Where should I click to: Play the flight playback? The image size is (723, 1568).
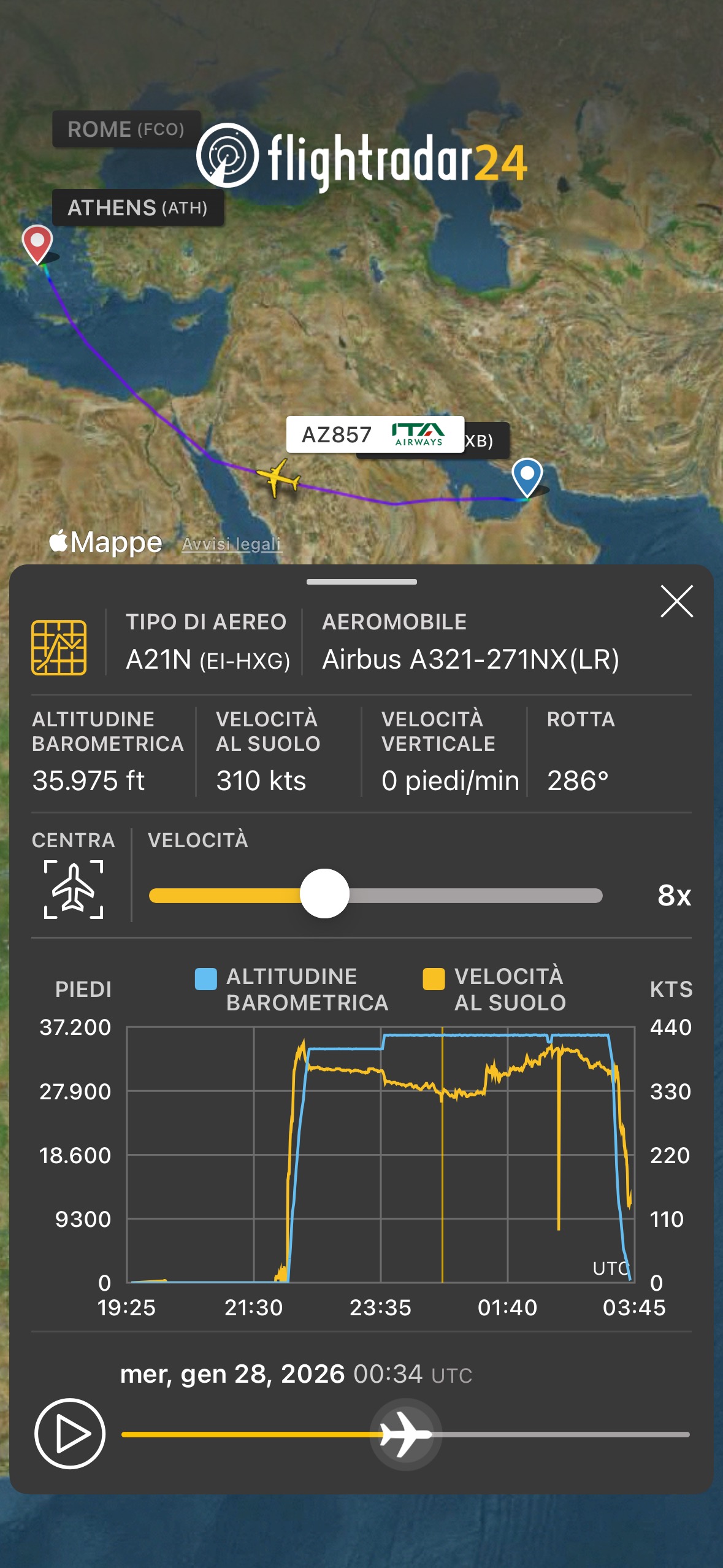tap(70, 1433)
